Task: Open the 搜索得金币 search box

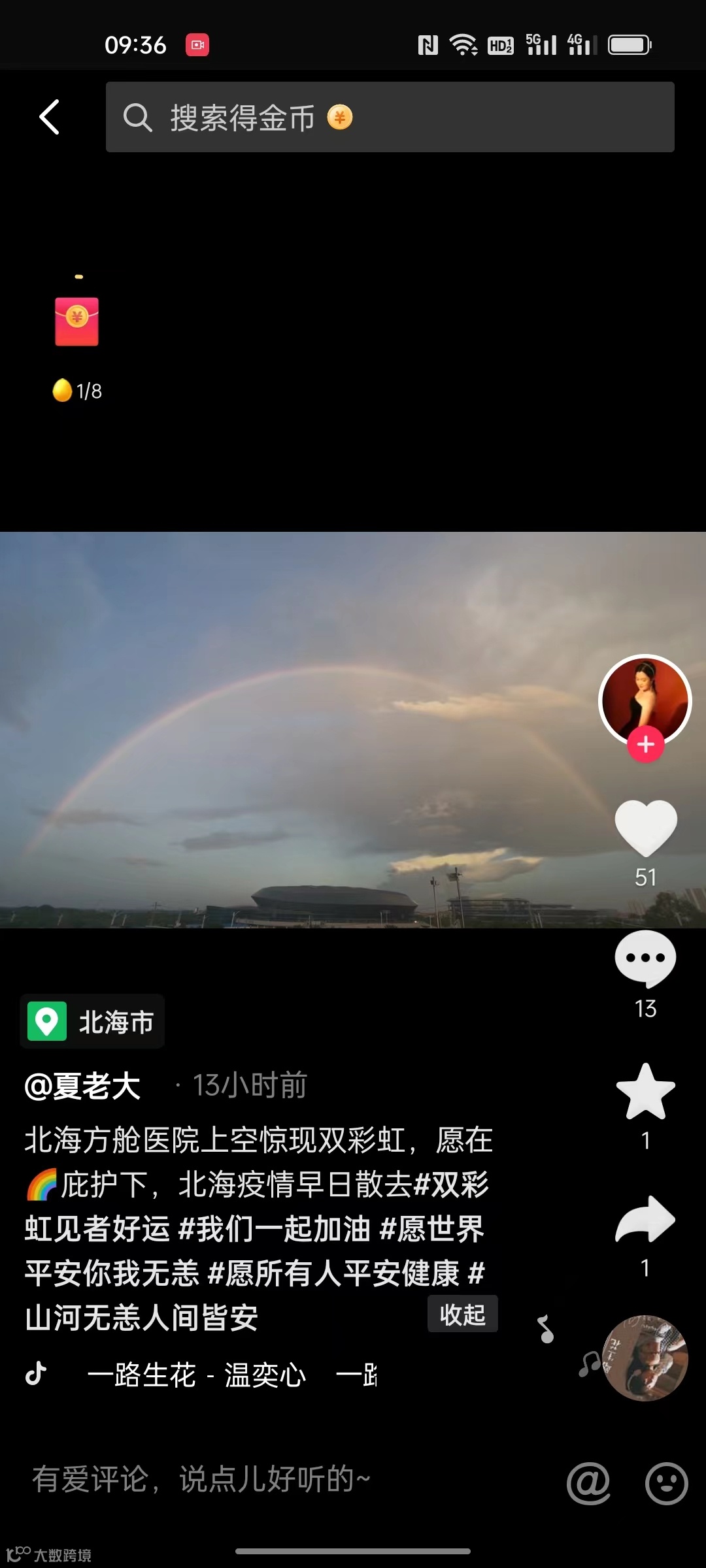Action: (390, 118)
